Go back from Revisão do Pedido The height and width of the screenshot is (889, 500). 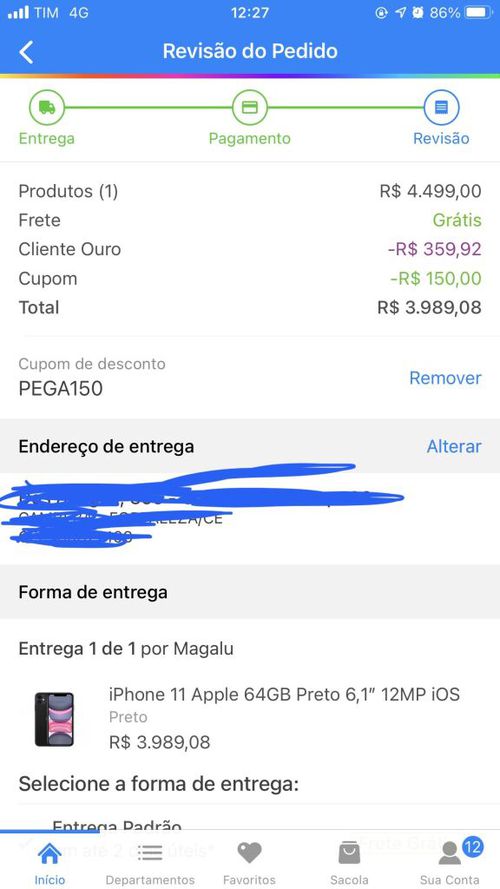coord(26,52)
